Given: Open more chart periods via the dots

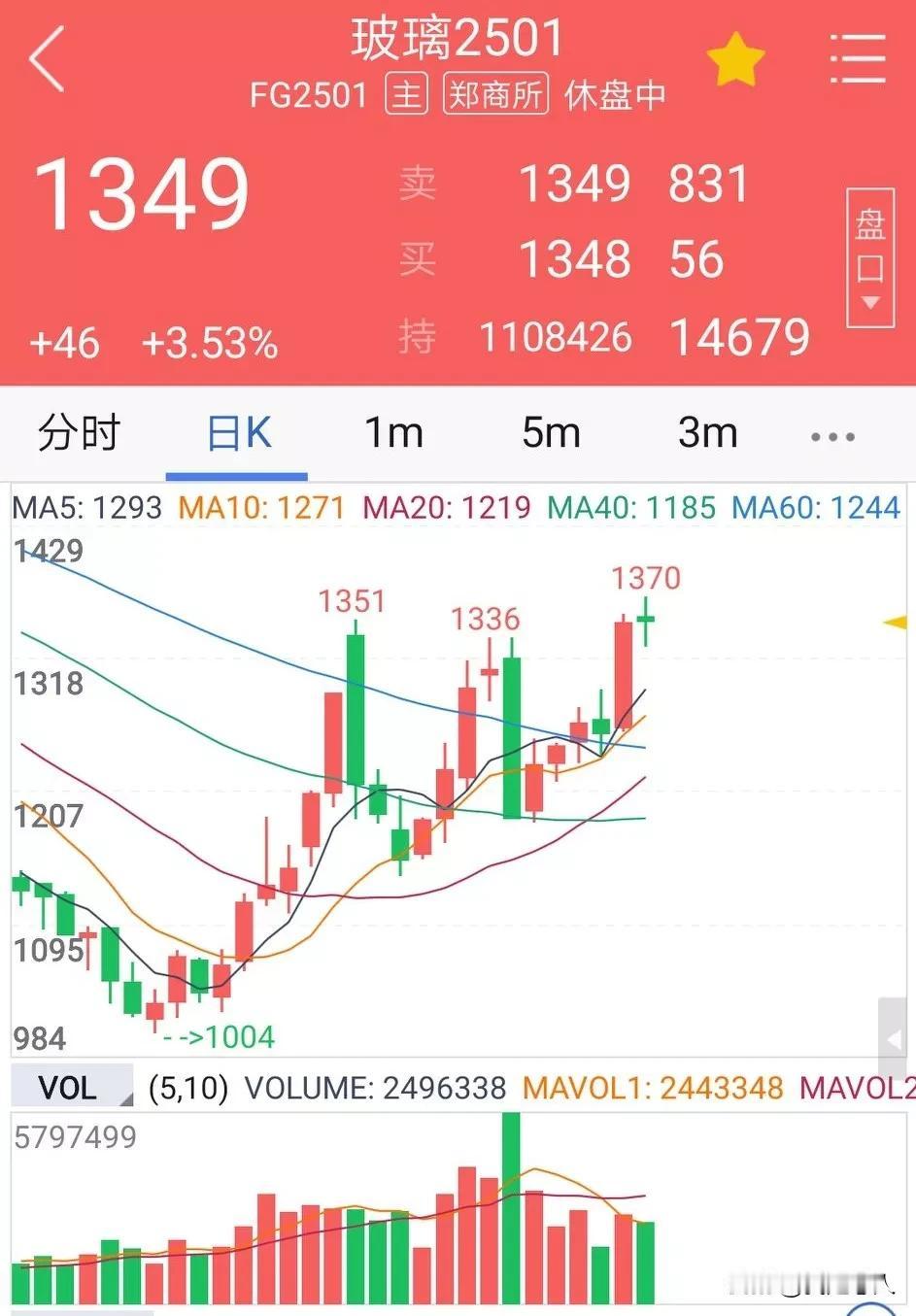Looking at the screenshot, I should 832,437.
